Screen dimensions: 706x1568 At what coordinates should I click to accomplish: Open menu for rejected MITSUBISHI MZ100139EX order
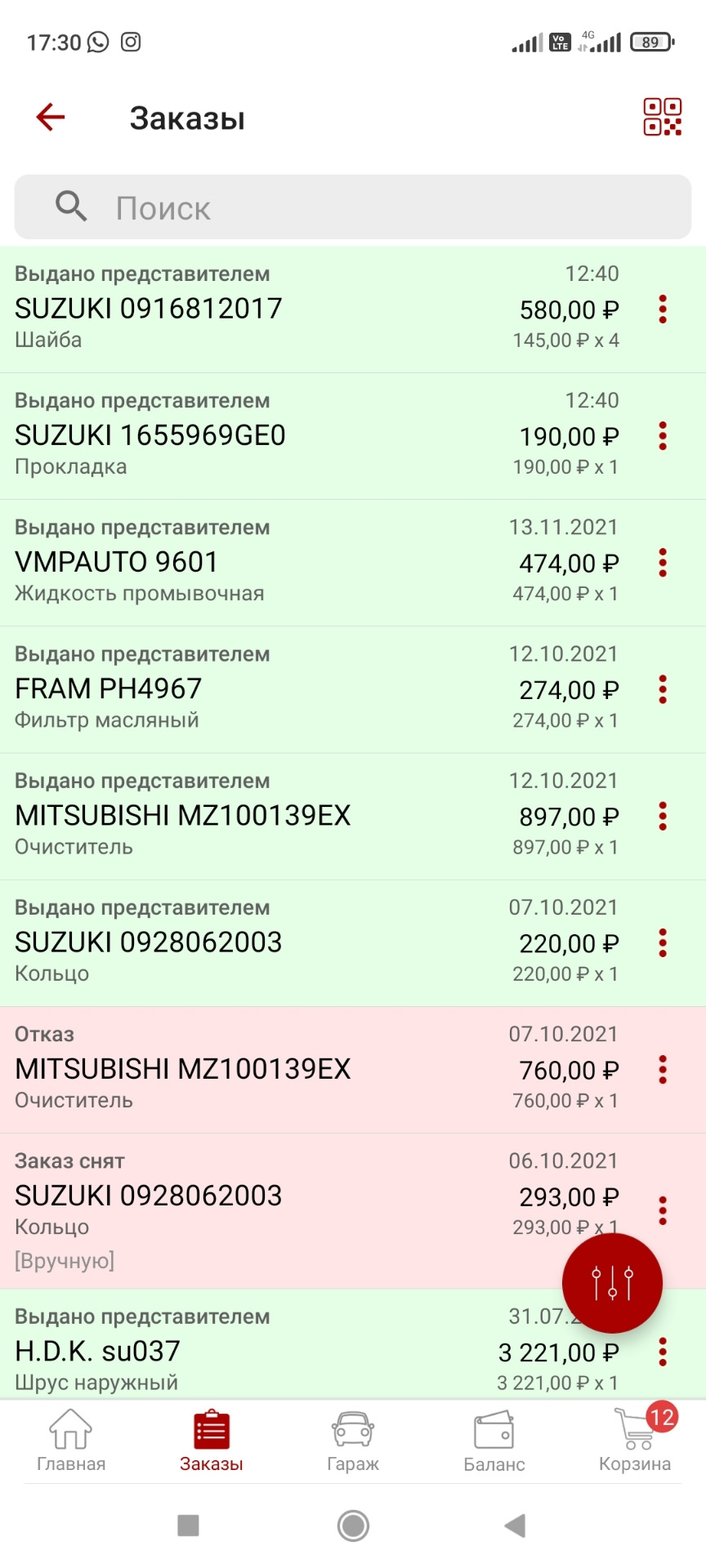(x=662, y=1070)
